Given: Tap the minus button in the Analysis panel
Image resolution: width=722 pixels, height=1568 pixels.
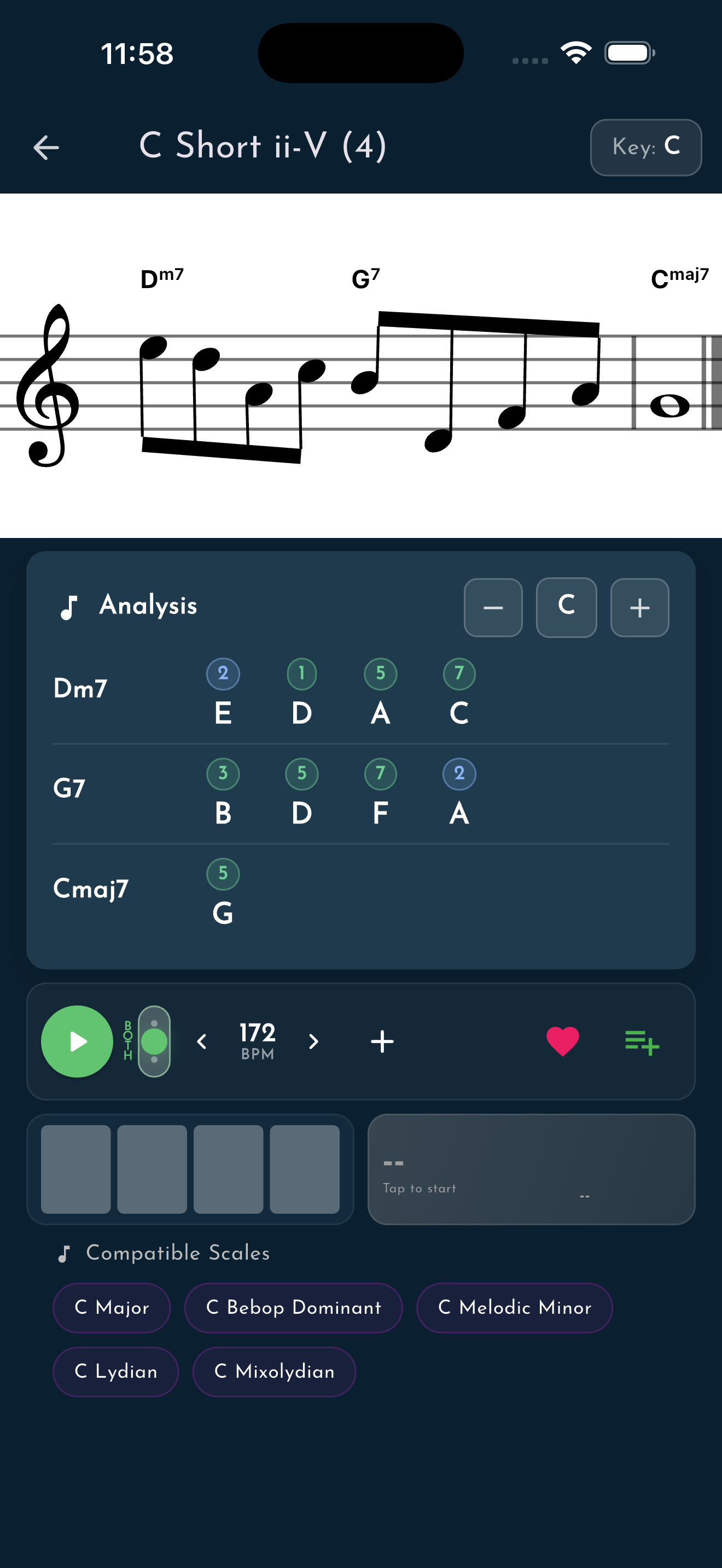Looking at the screenshot, I should coord(493,607).
